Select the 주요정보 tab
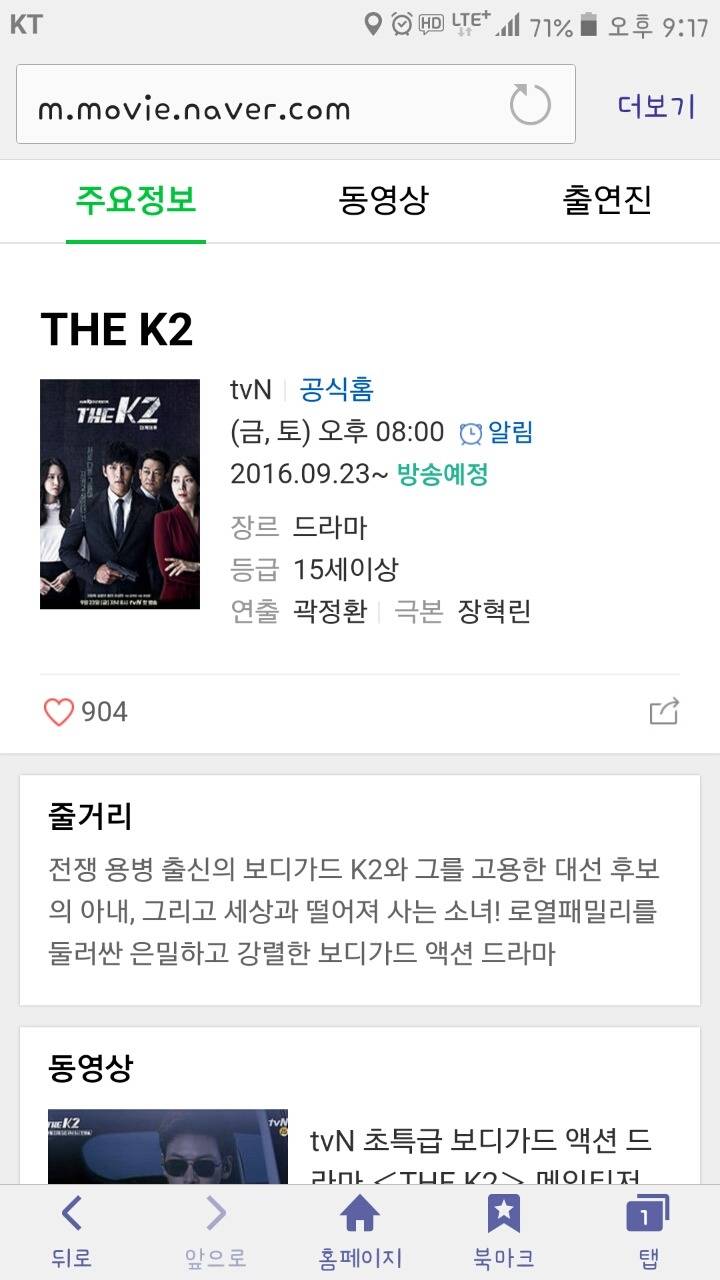This screenshot has height=1280, width=720. 136,201
